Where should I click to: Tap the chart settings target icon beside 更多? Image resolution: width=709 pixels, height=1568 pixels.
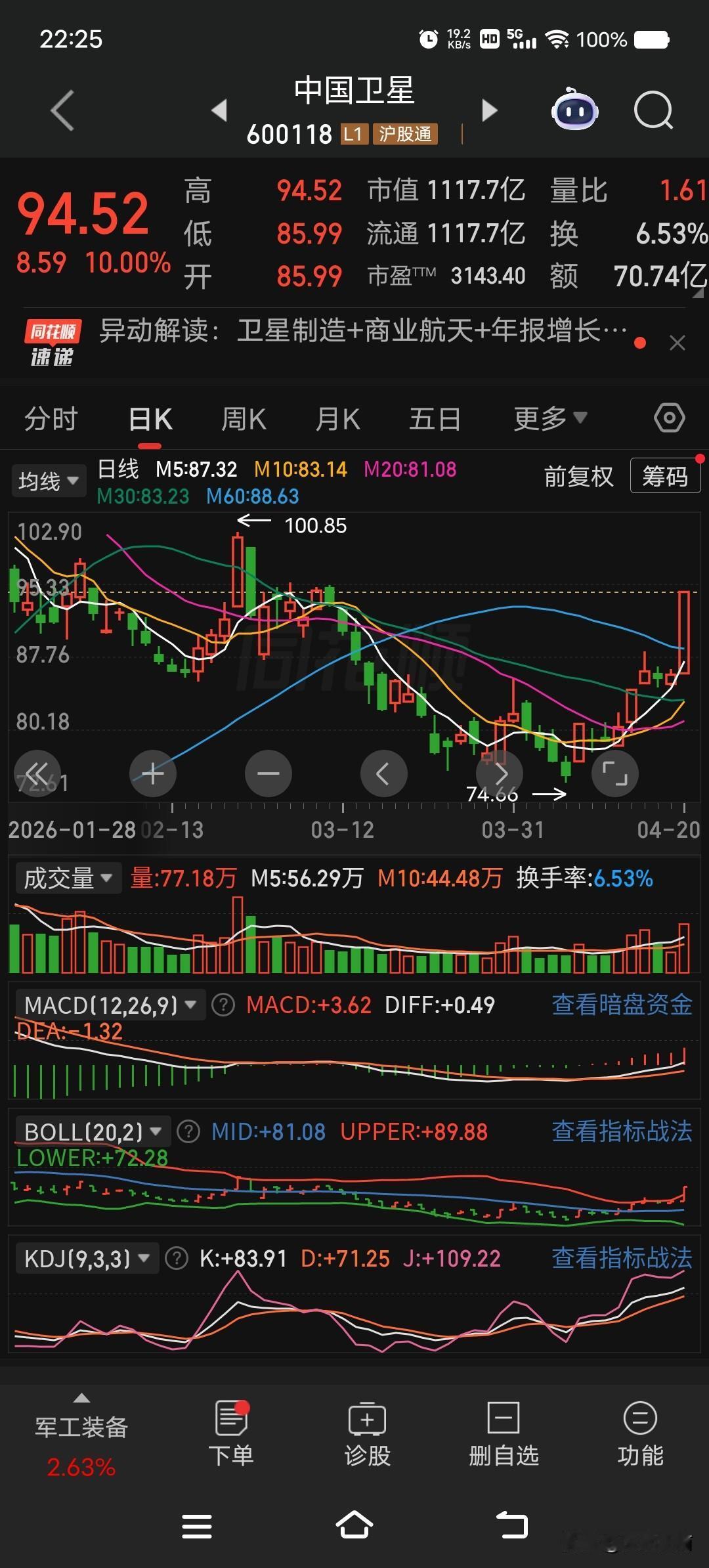[x=669, y=418]
